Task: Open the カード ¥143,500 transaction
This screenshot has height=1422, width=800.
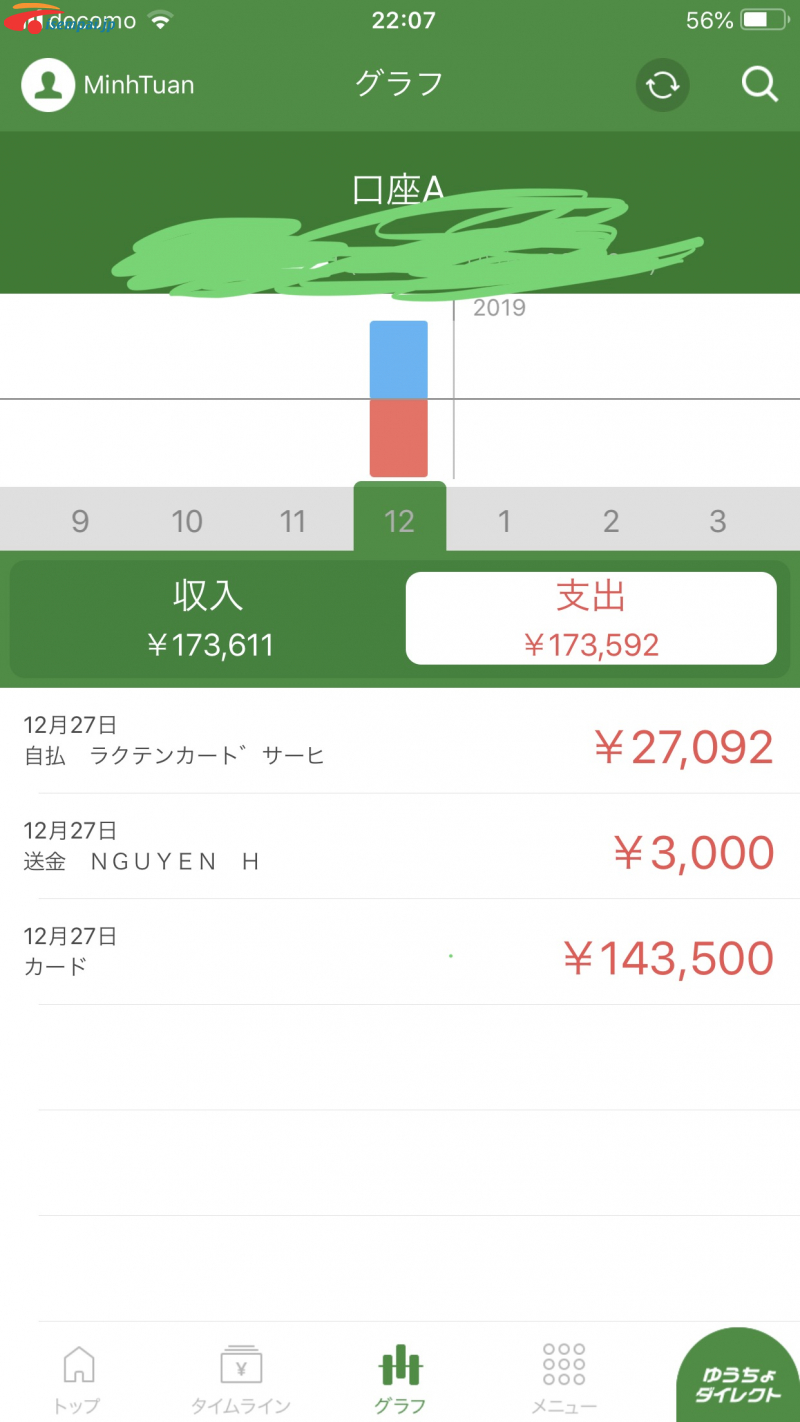Action: (400, 952)
